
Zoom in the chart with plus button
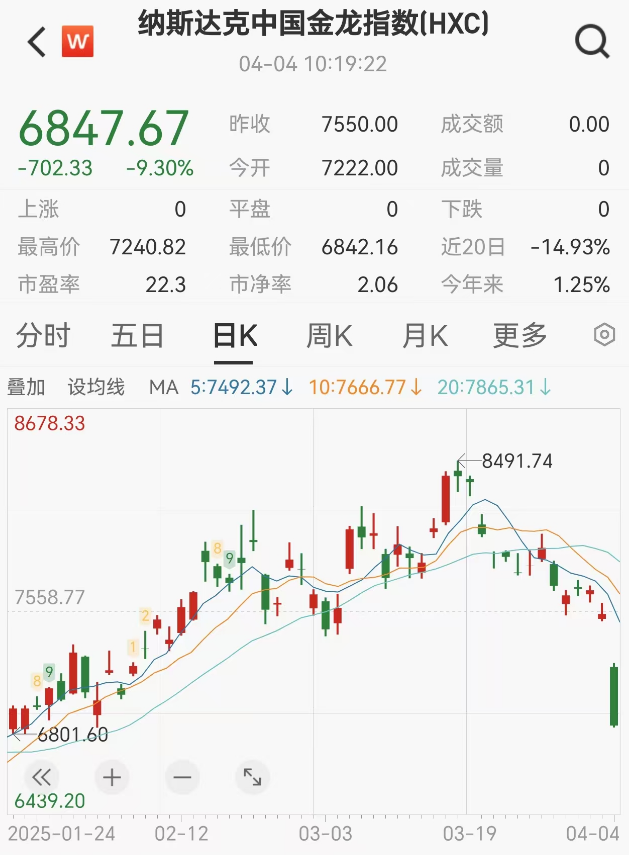click(x=111, y=776)
